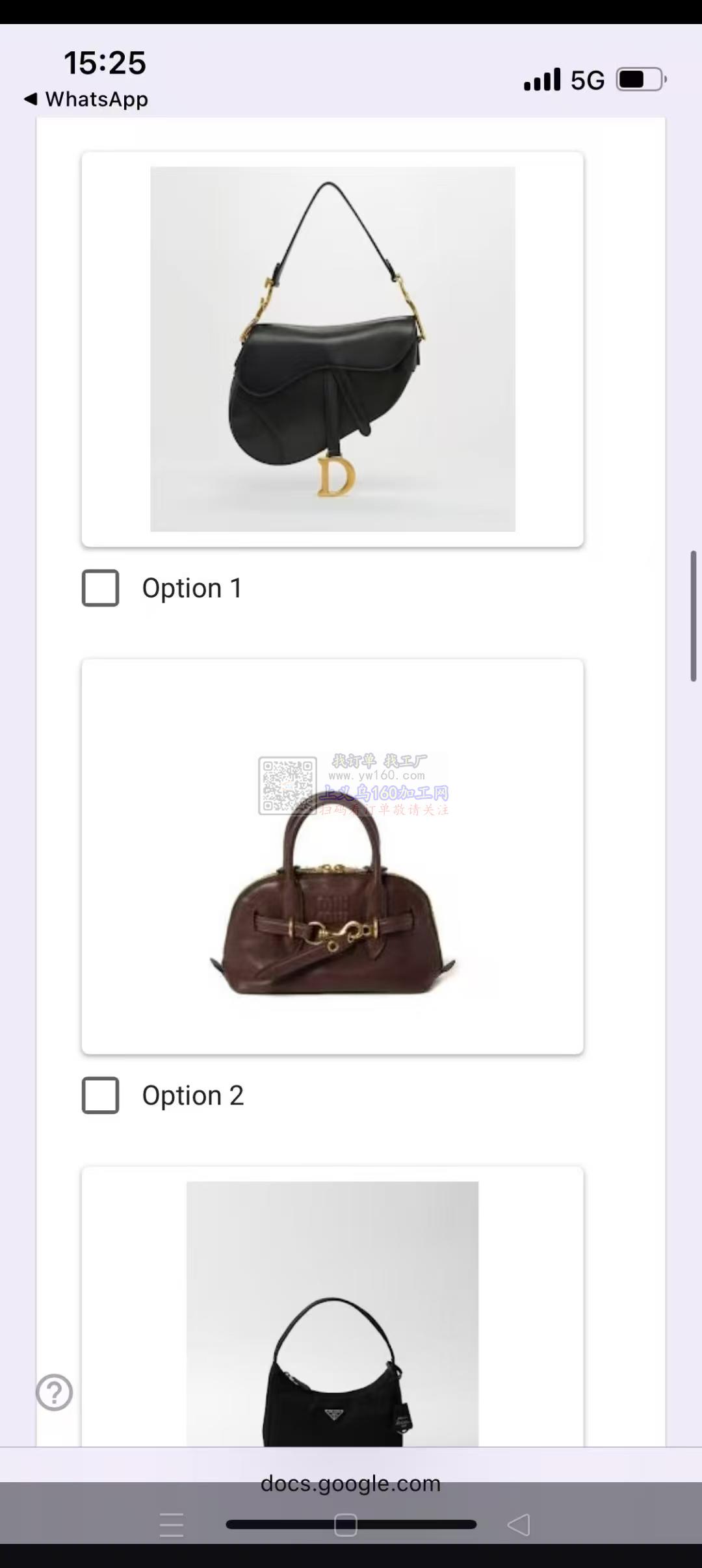Viewport: 702px width, 1568px height.
Task: Tap the docs.google.com address bar
Action: (350, 1483)
